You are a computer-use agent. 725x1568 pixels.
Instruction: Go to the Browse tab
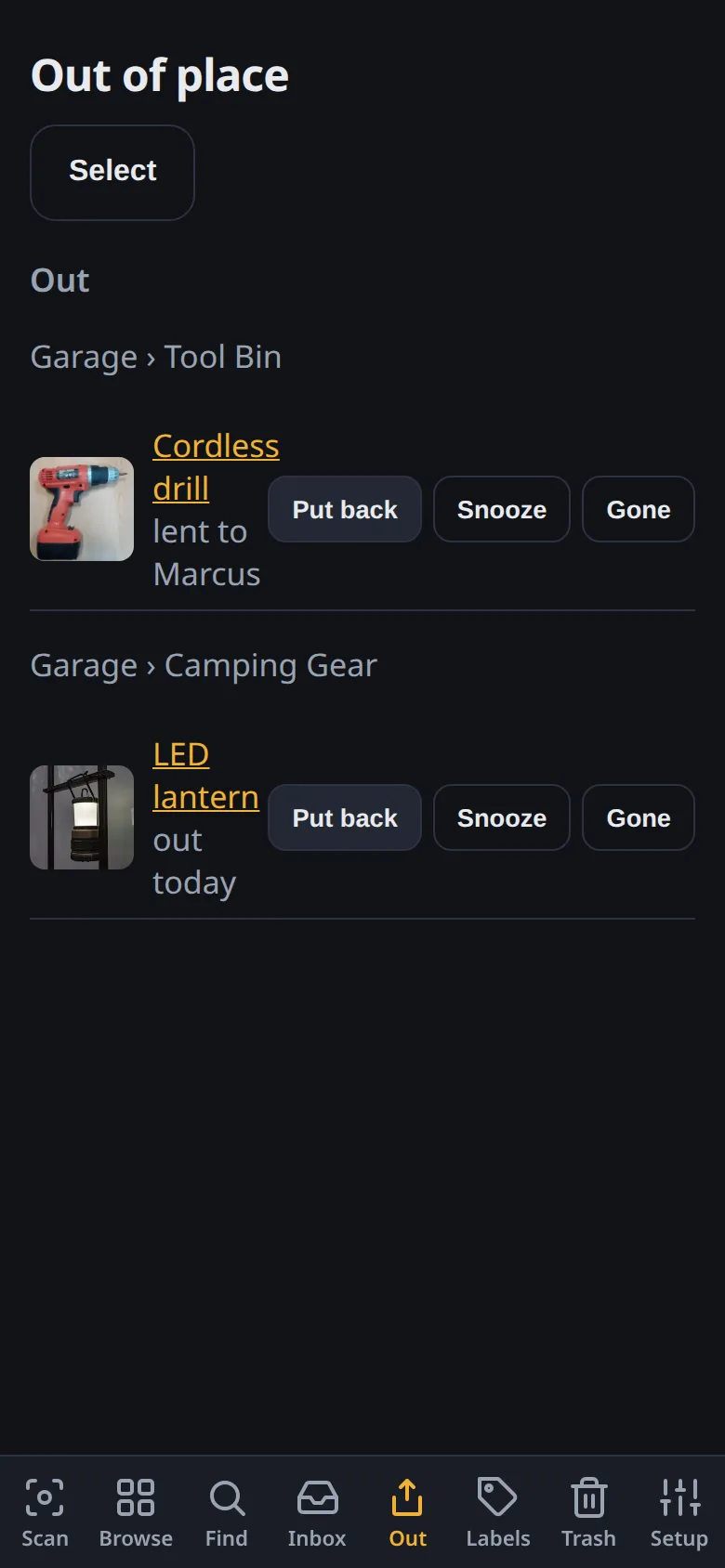136,1512
